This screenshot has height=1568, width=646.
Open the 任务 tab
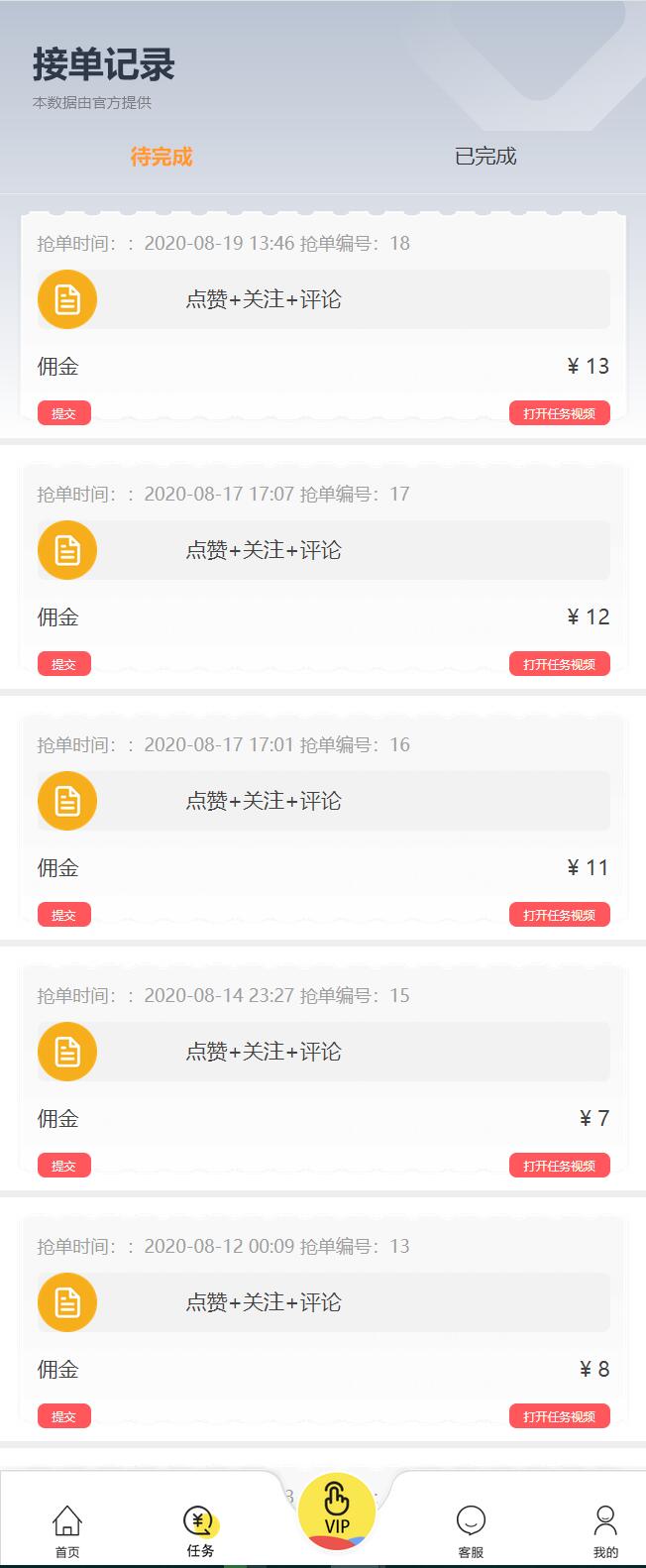point(200,1530)
